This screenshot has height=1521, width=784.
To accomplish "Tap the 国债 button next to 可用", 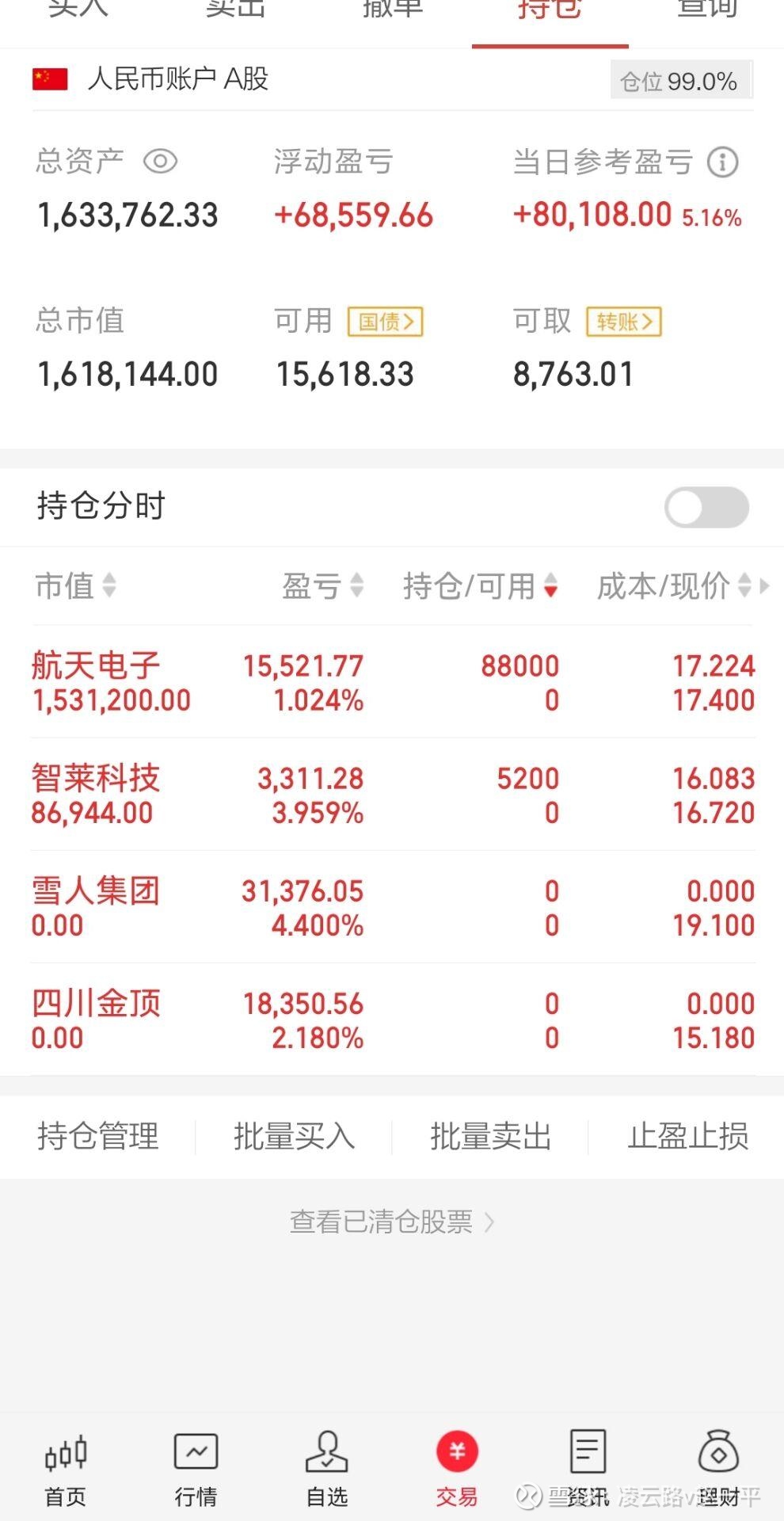I will (x=386, y=322).
